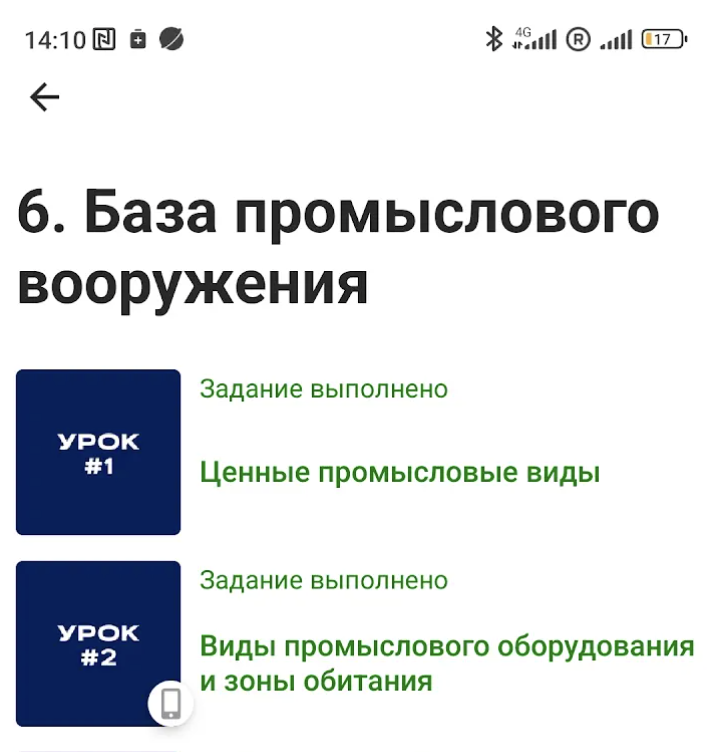Open lesson Ценные промысловые виды
The width and height of the screenshot is (718, 752).
400,472
